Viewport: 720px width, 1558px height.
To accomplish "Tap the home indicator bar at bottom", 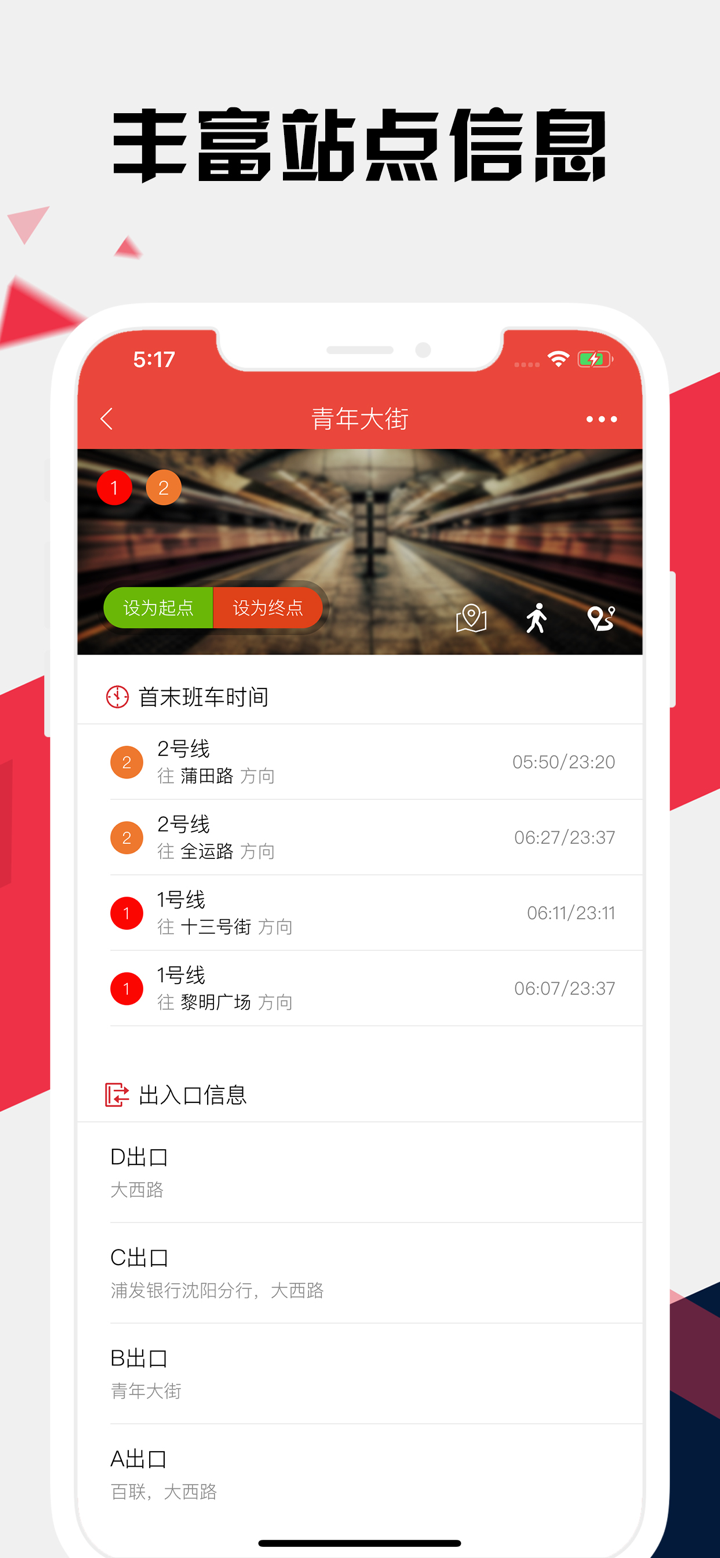I will (x=360, y=1540).
